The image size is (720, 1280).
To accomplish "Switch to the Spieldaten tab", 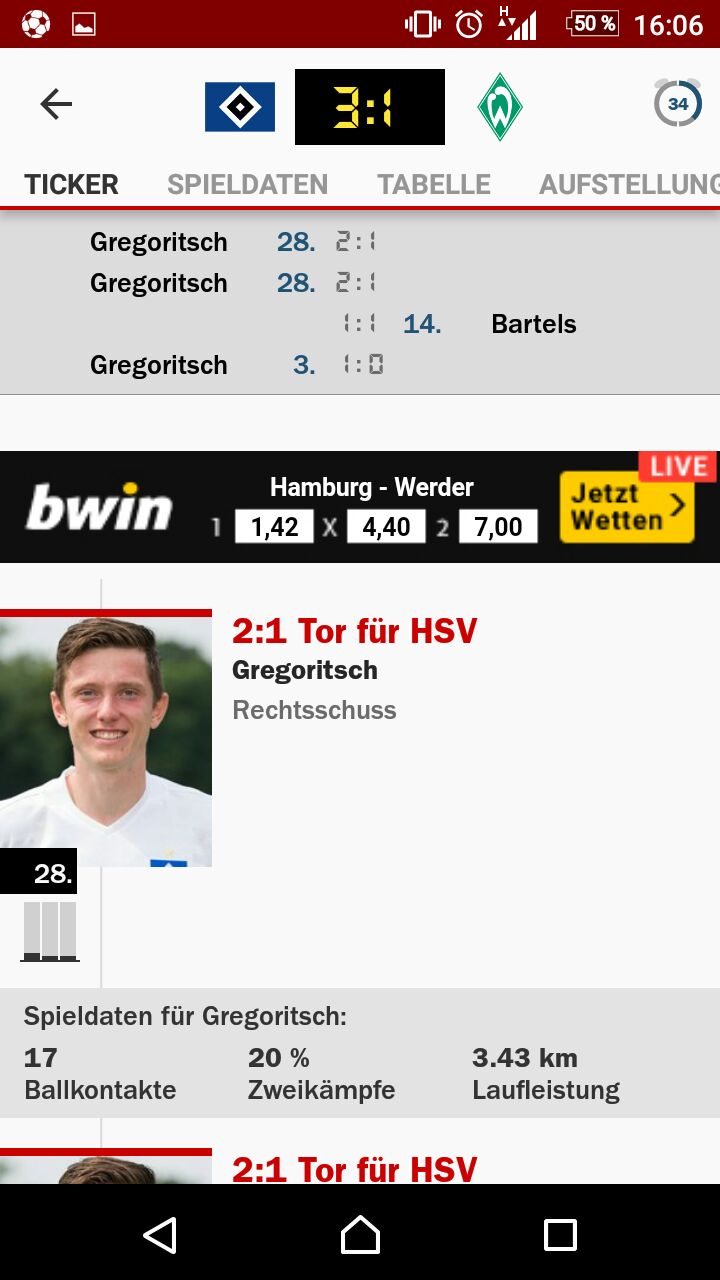I will tap(247, 184).
